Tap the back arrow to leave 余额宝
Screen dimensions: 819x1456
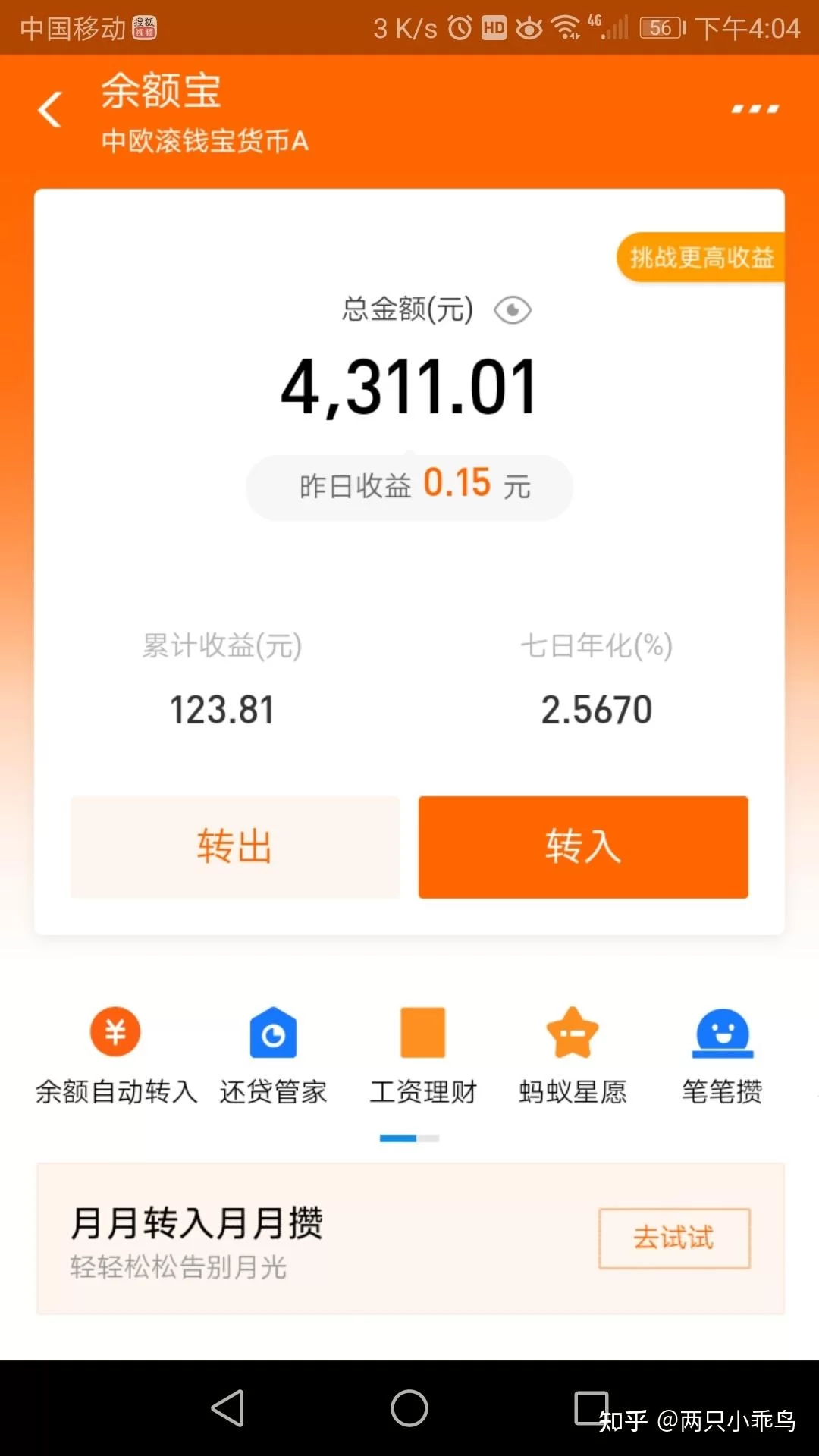pyautogui.click(x=50, y=108)
